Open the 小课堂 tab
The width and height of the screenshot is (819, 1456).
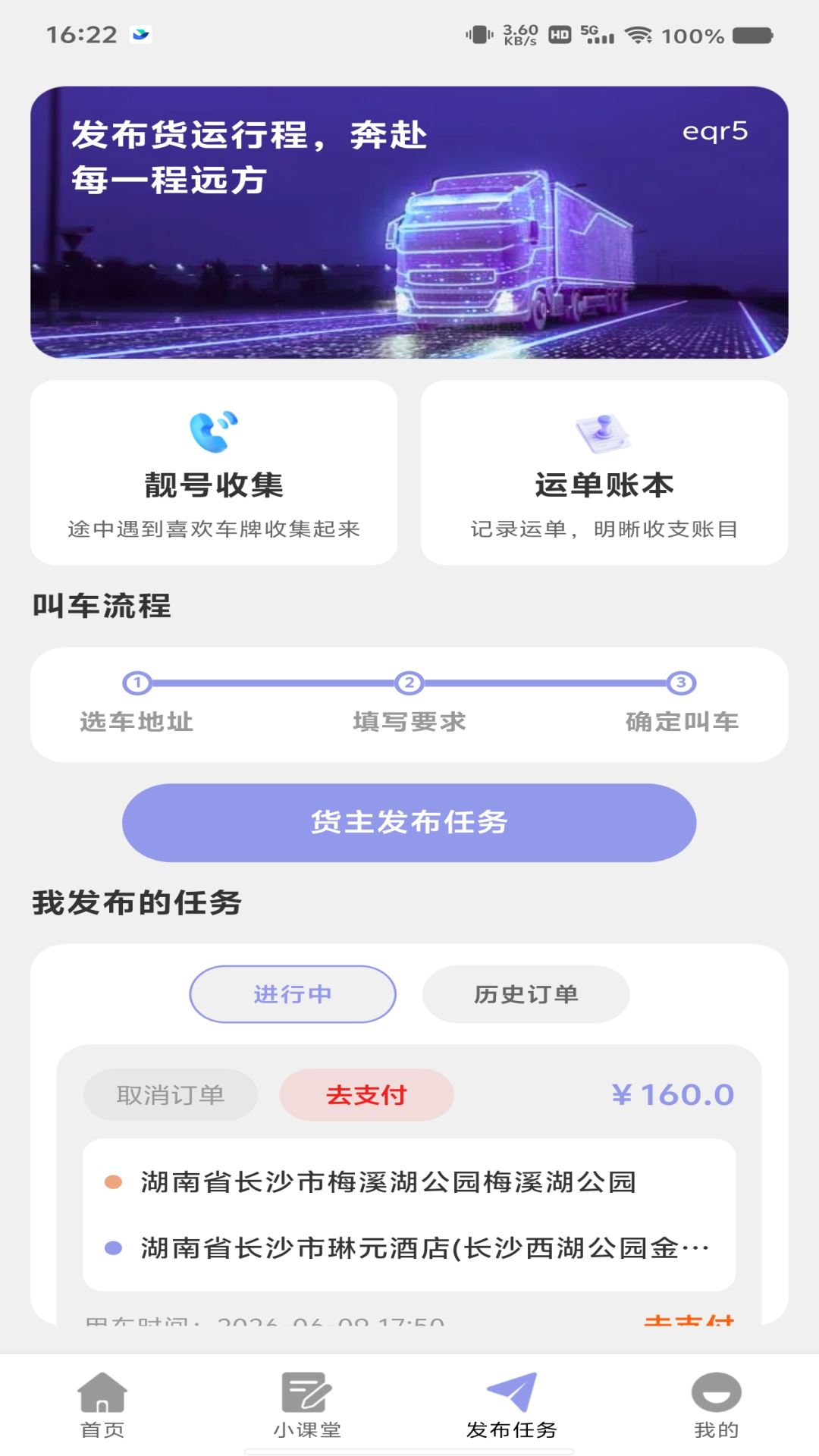pos(307,1406)
